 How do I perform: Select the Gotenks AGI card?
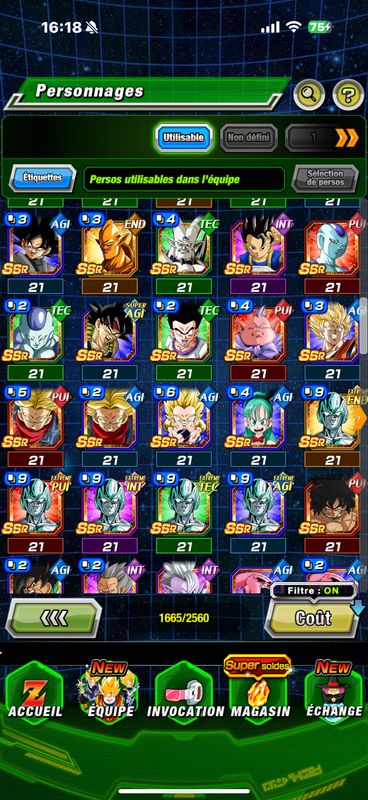(185, 419)
